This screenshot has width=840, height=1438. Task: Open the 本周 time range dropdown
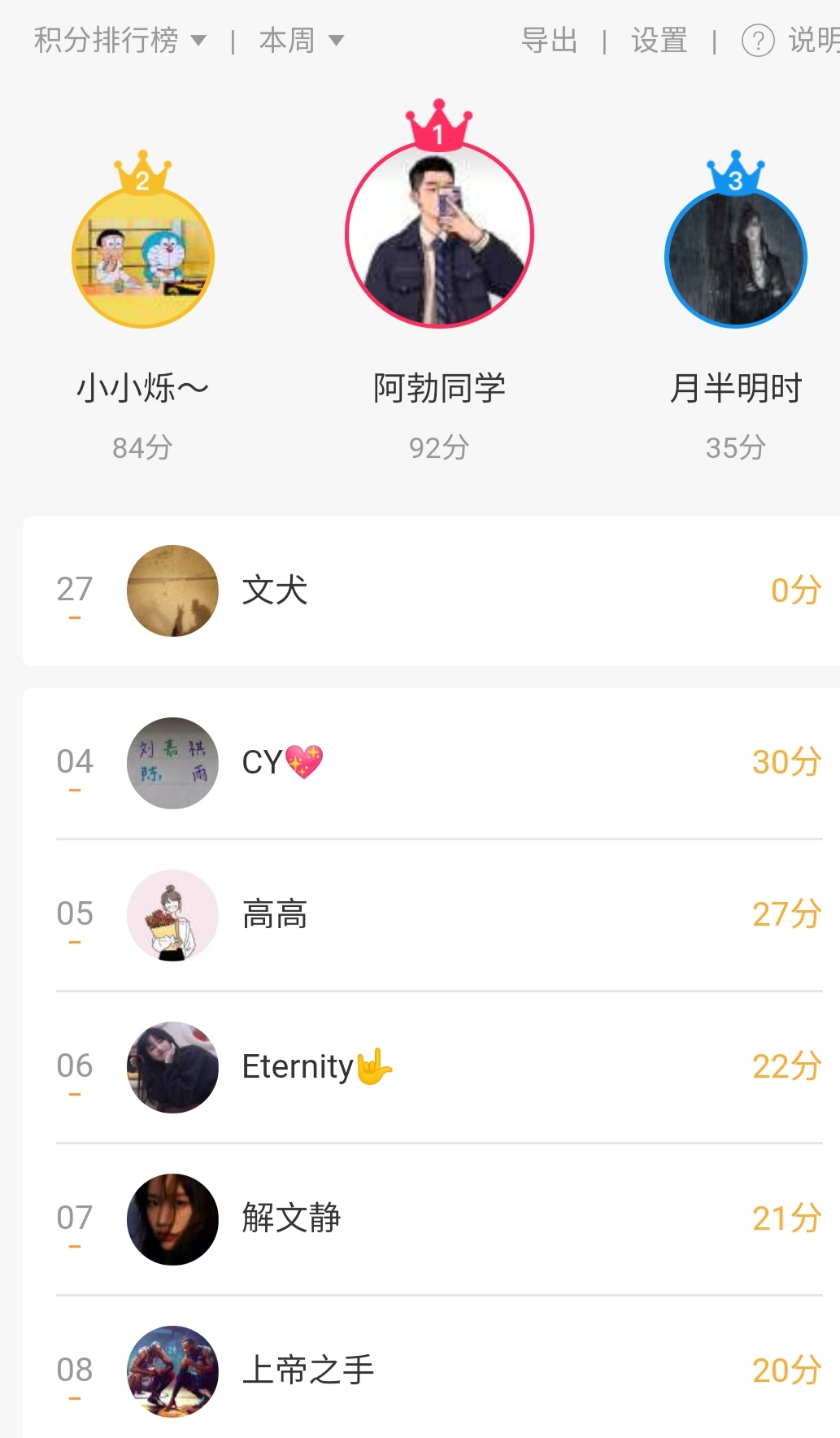click(x=301, y=40)
